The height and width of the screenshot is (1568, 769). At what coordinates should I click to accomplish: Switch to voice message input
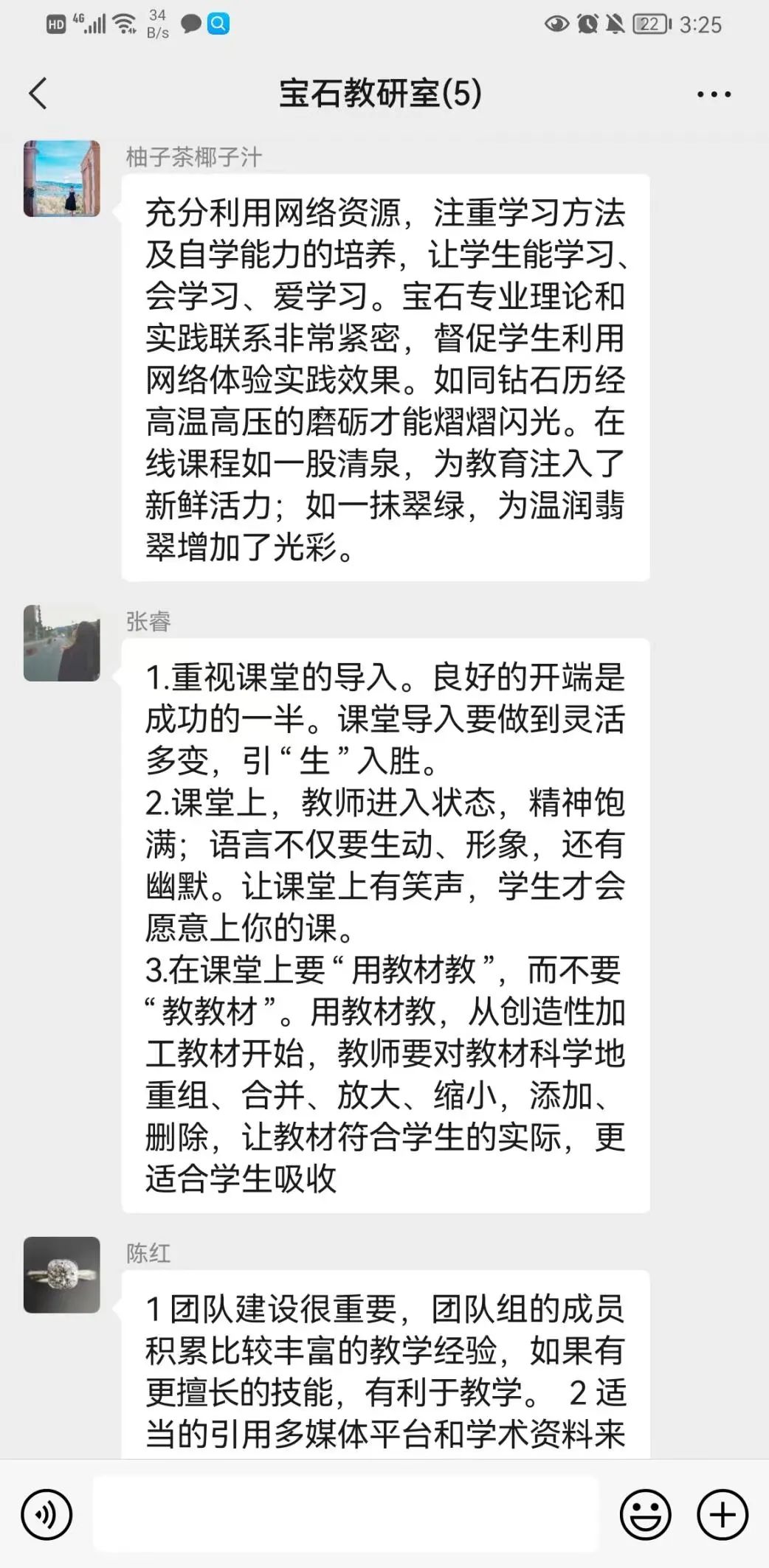(46, 1515)
